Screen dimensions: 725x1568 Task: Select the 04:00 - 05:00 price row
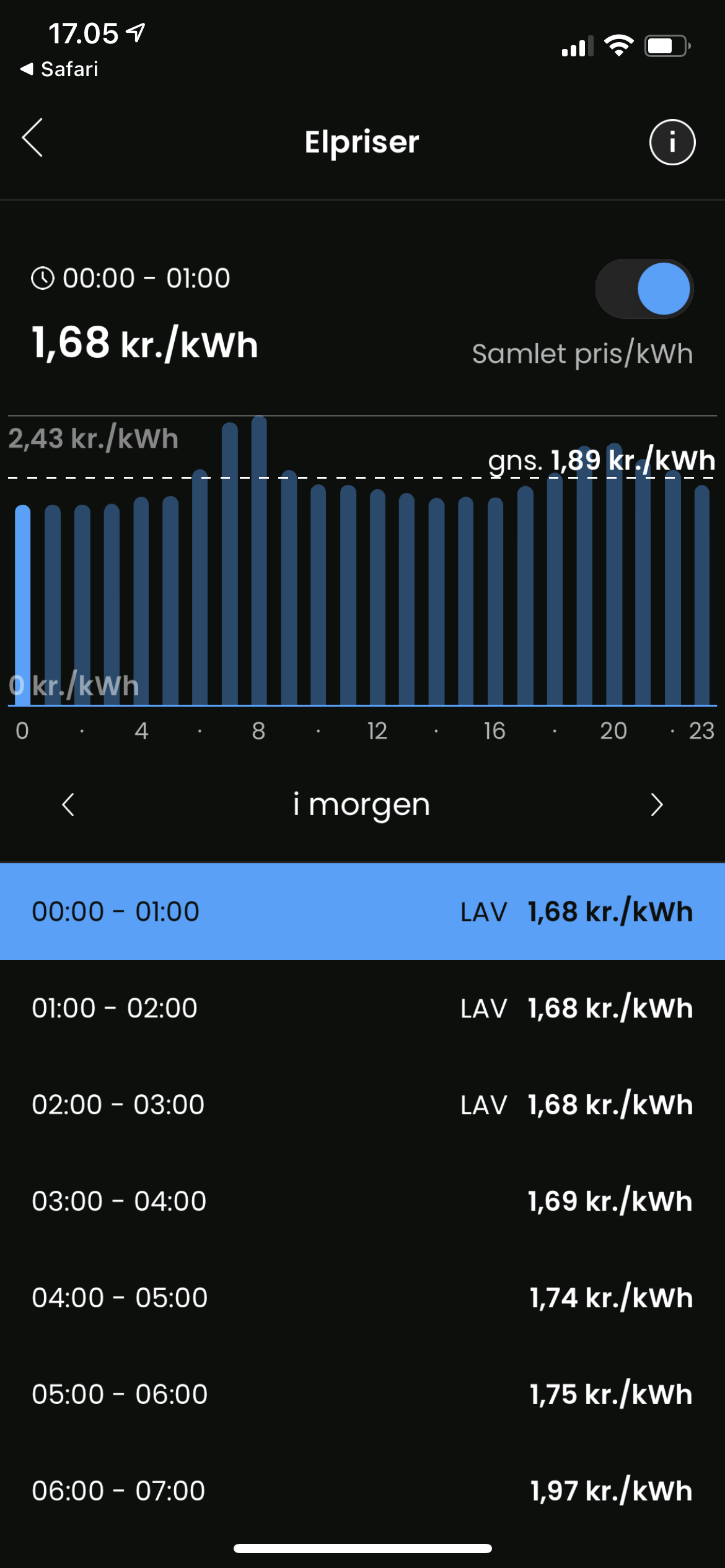click(x=362, y=1298)
